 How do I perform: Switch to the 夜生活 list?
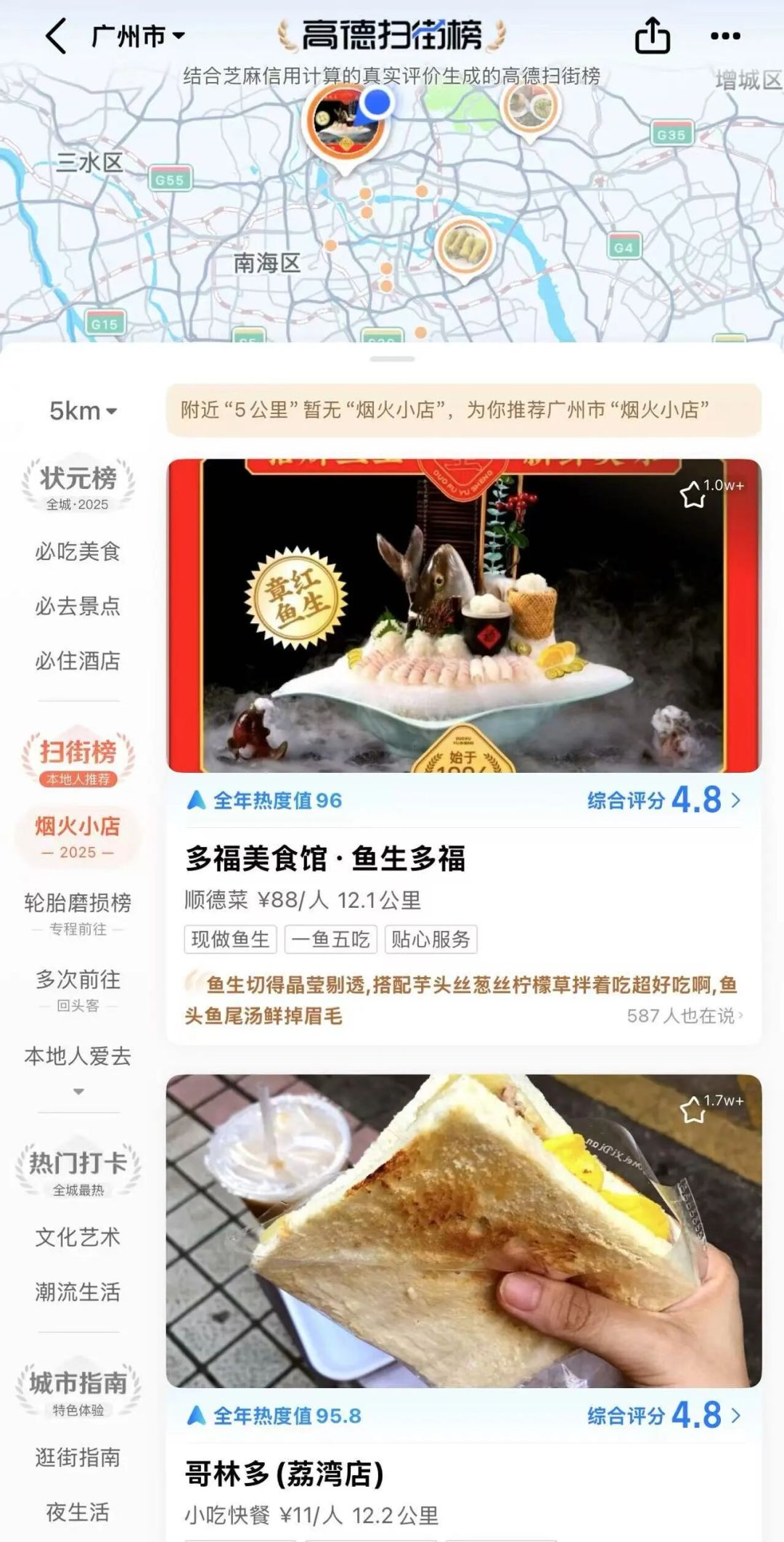(x=78, y=1511)
